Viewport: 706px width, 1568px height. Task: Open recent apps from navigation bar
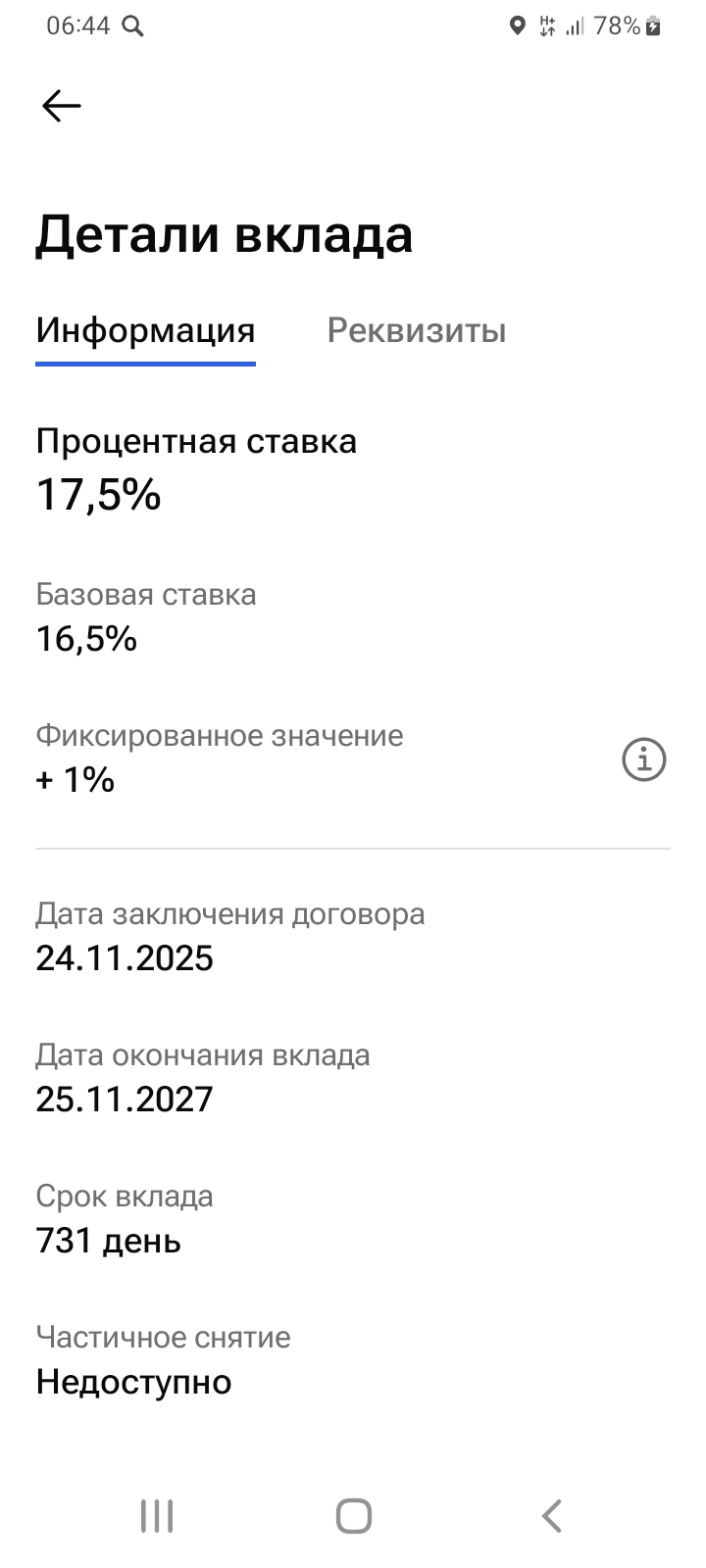(x=157, y=1516)
